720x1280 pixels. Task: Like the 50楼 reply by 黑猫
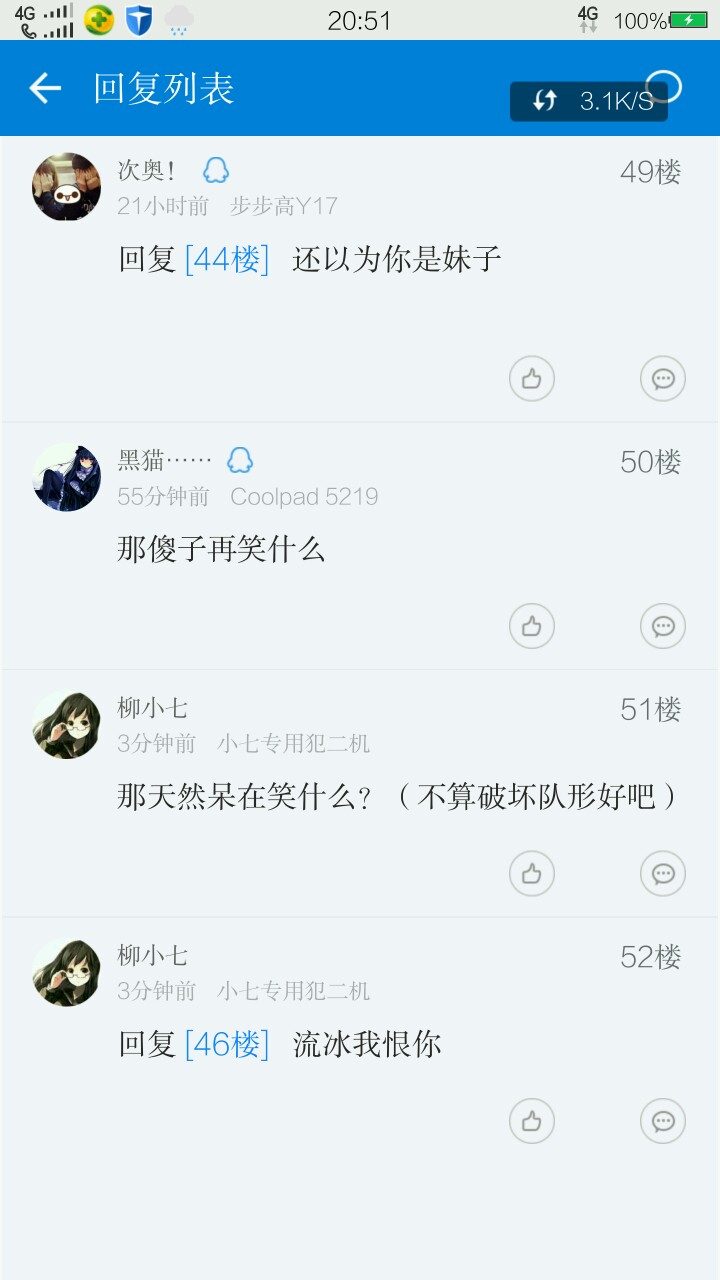(531, 626)
